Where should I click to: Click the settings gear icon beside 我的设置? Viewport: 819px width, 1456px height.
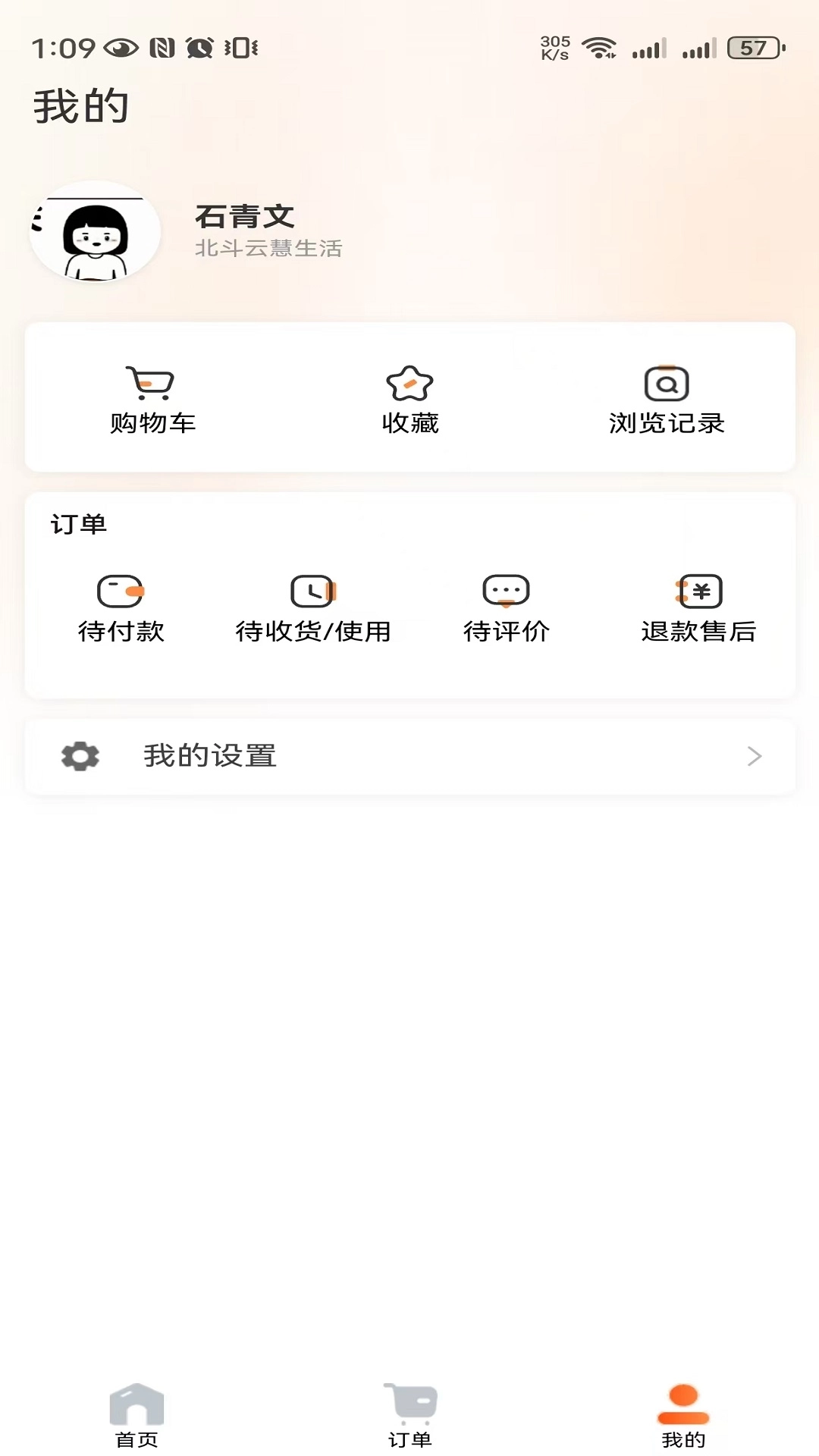(80, 756)
